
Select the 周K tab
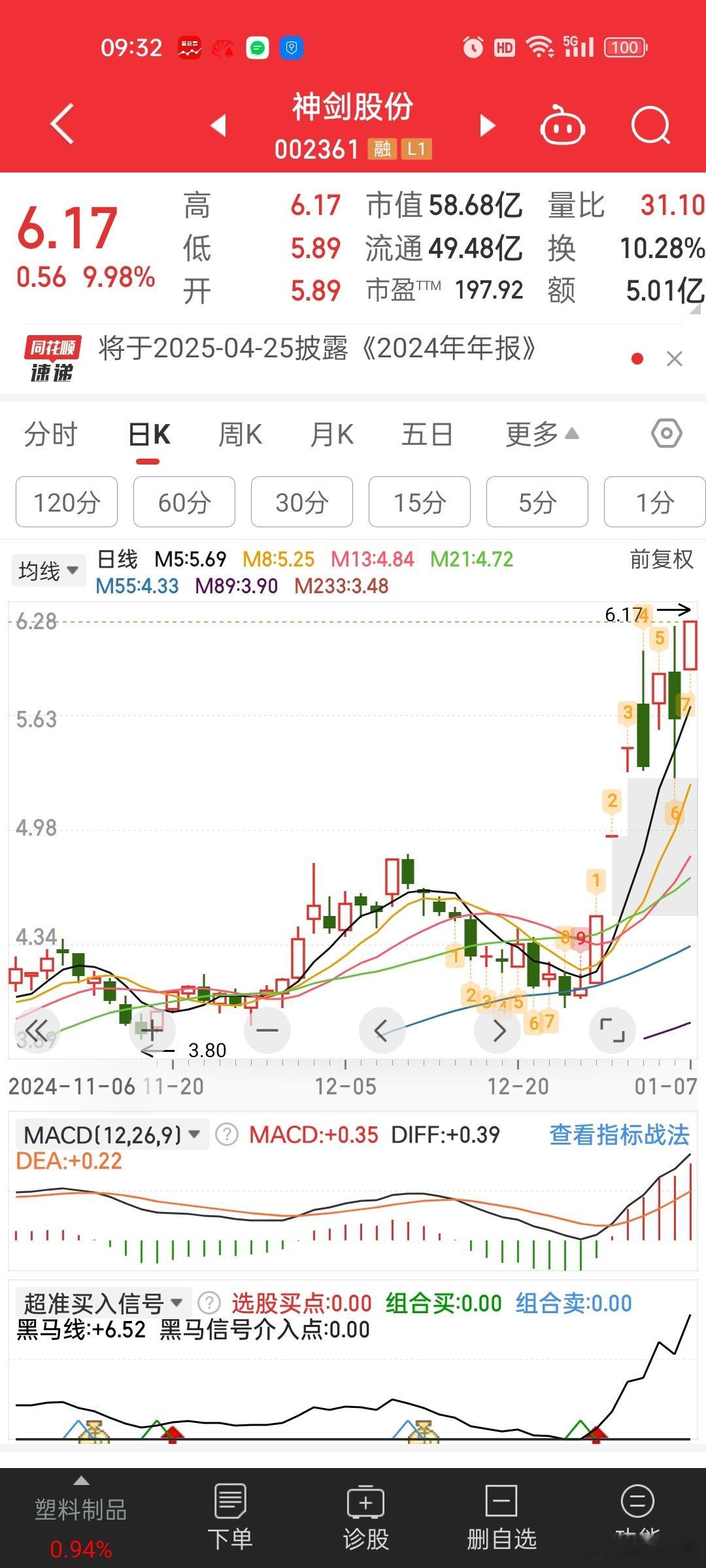tap(240, 434)
